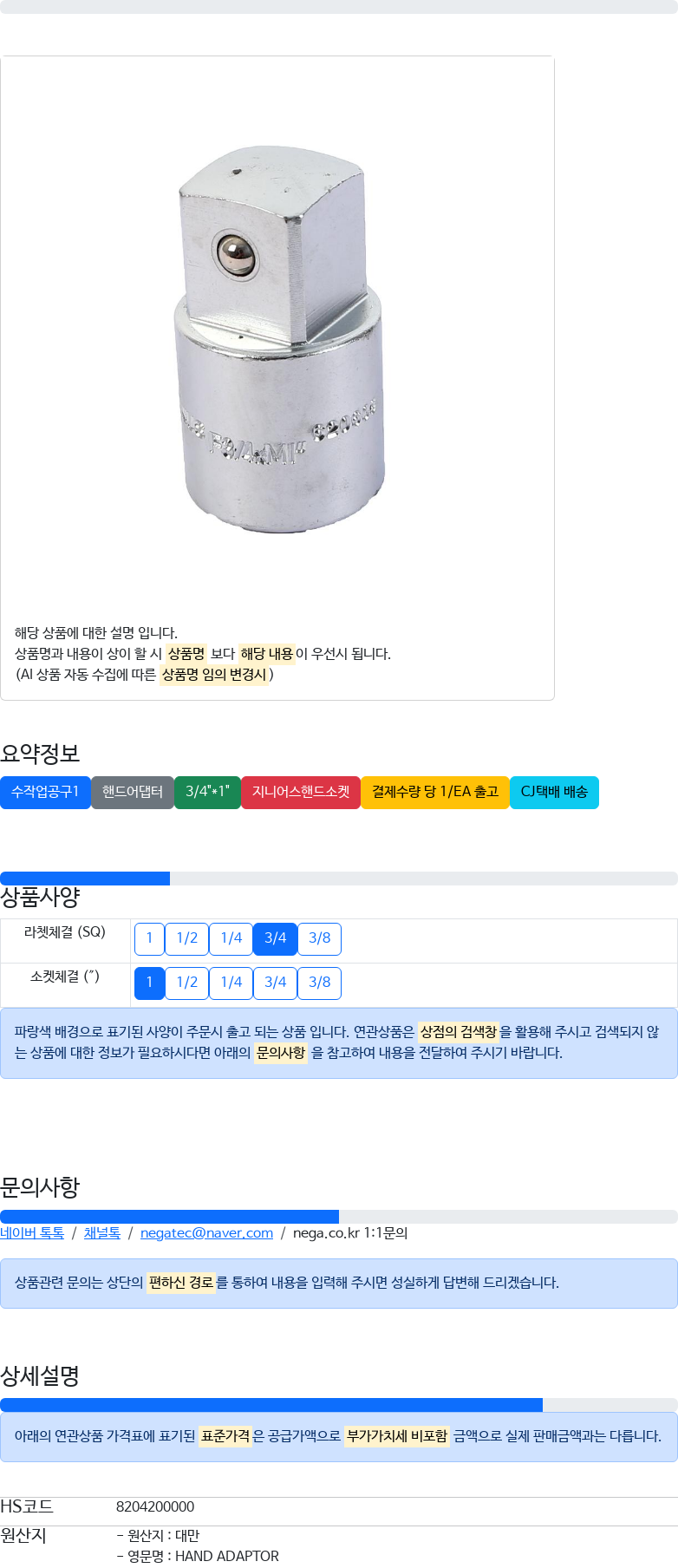The height and width of the screenshot is (1568, 678).
Task: Tap the negatec@naver.com email link
Action: click(x=206, y=1232)
